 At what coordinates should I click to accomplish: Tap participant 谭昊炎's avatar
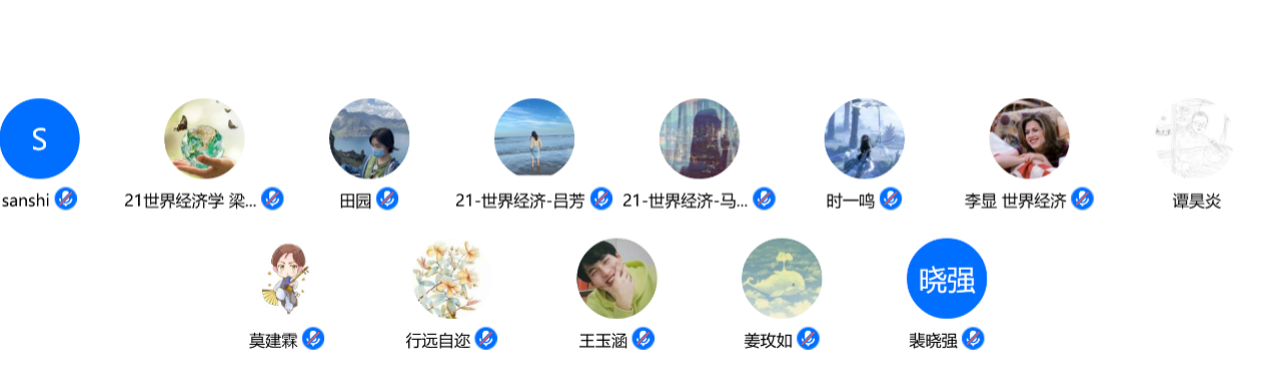pos(1194,138)
